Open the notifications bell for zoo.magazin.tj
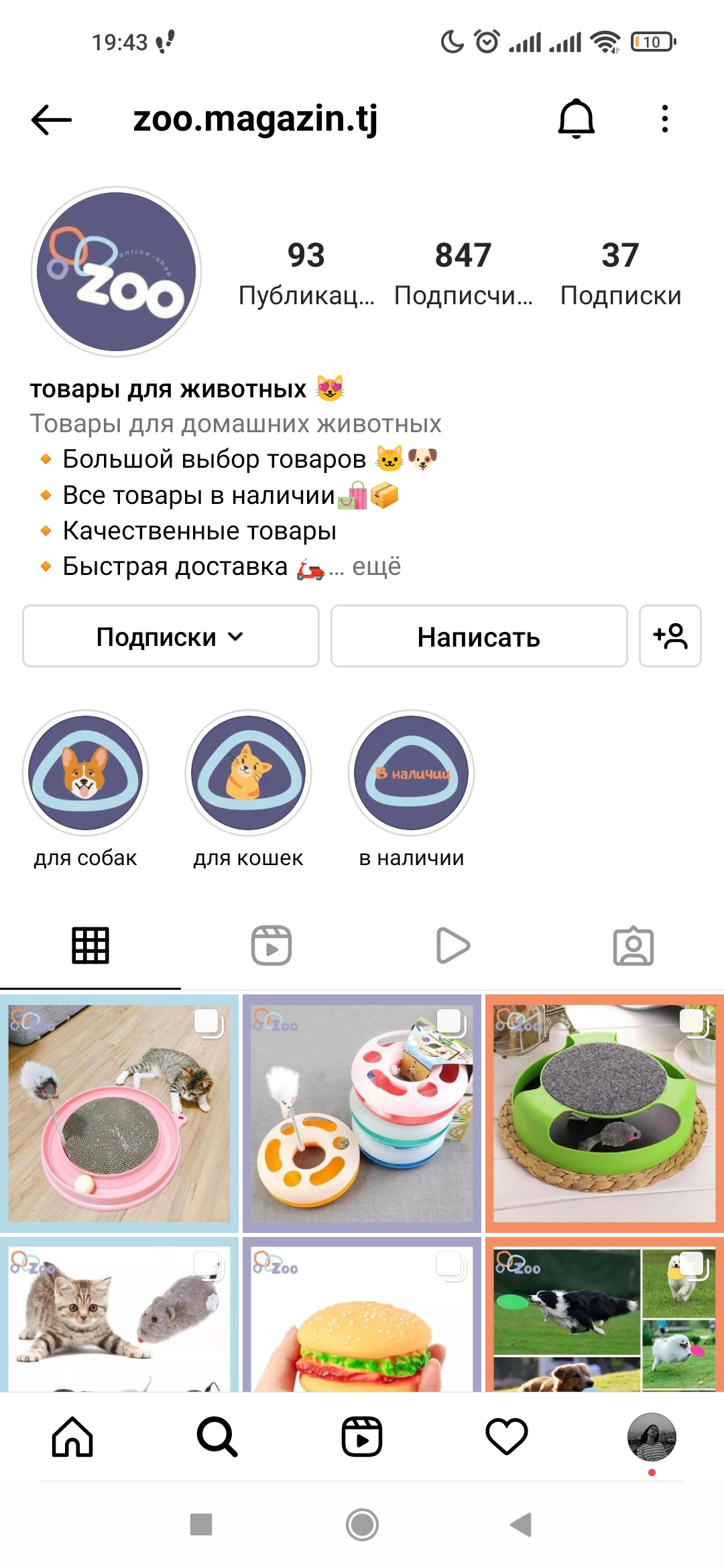Image resolution: width=724 pixels, height=1568 pixels. tap(577, 119)
